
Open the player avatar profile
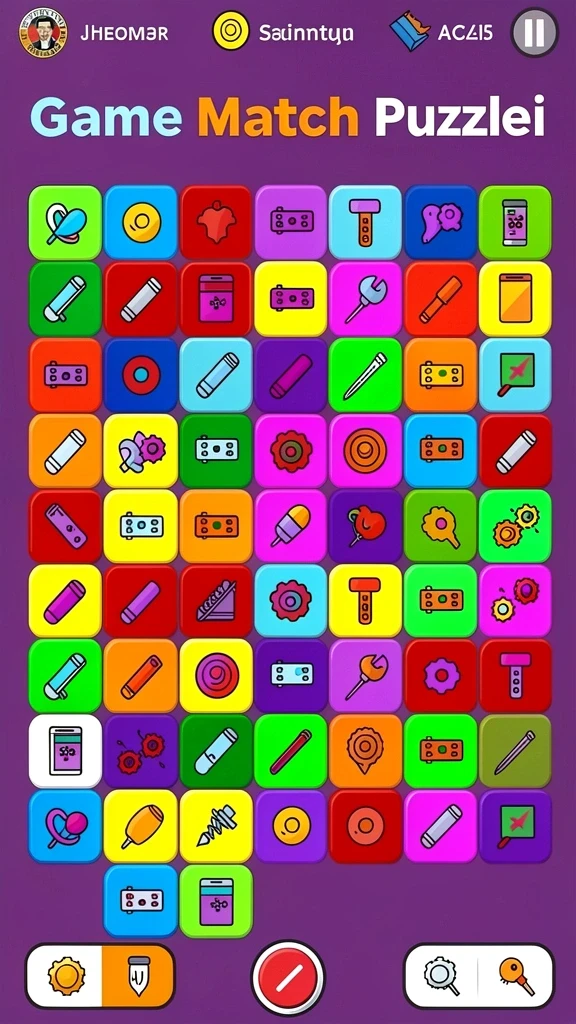(x=43, y=33)
